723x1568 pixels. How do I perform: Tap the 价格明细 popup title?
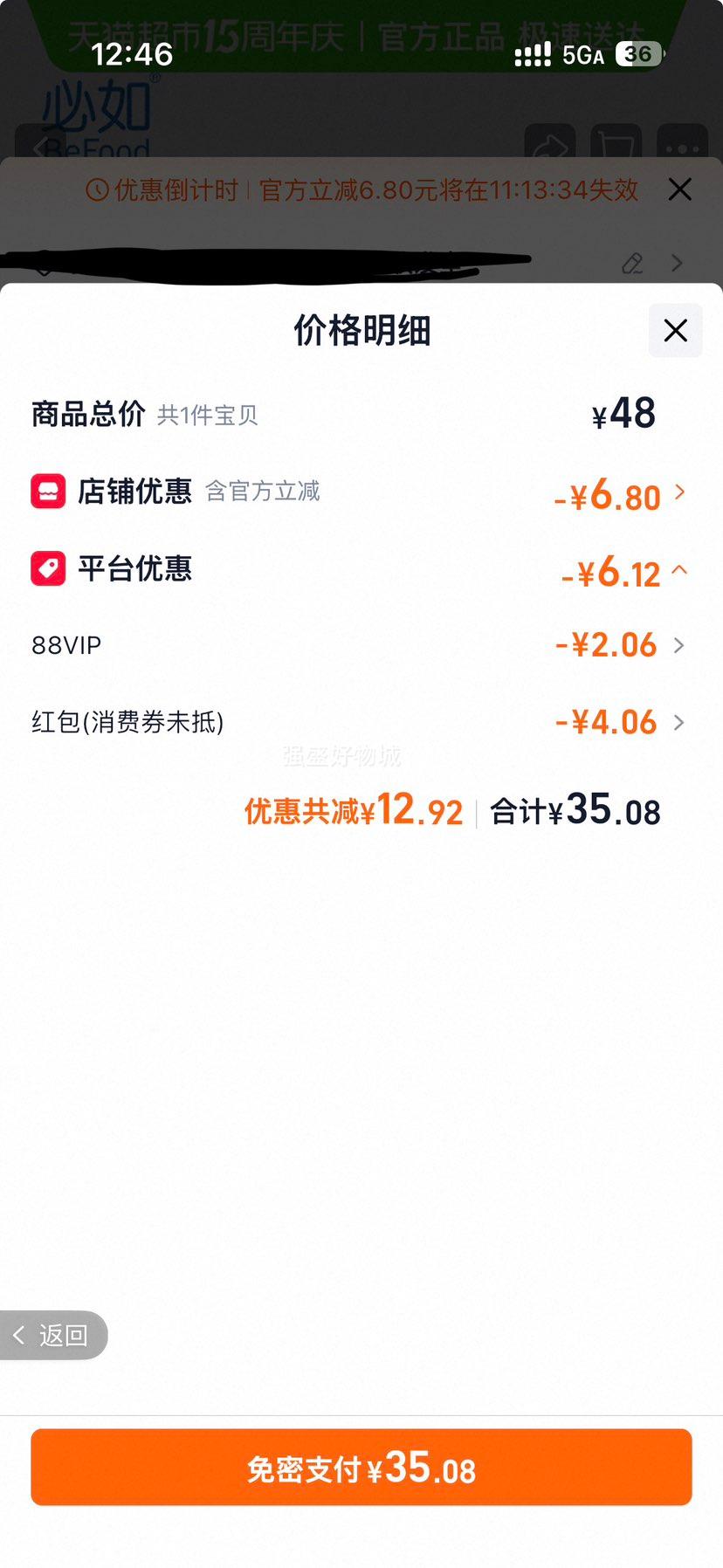pos(361,331)
